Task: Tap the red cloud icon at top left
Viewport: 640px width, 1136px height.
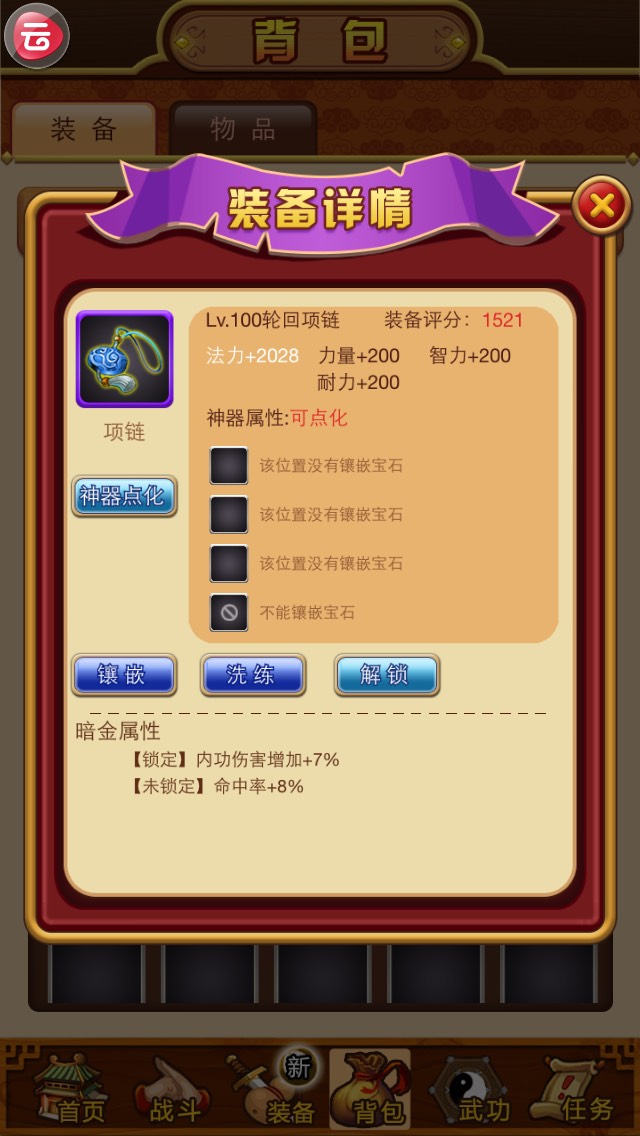Action: click(x=36, y=36)
